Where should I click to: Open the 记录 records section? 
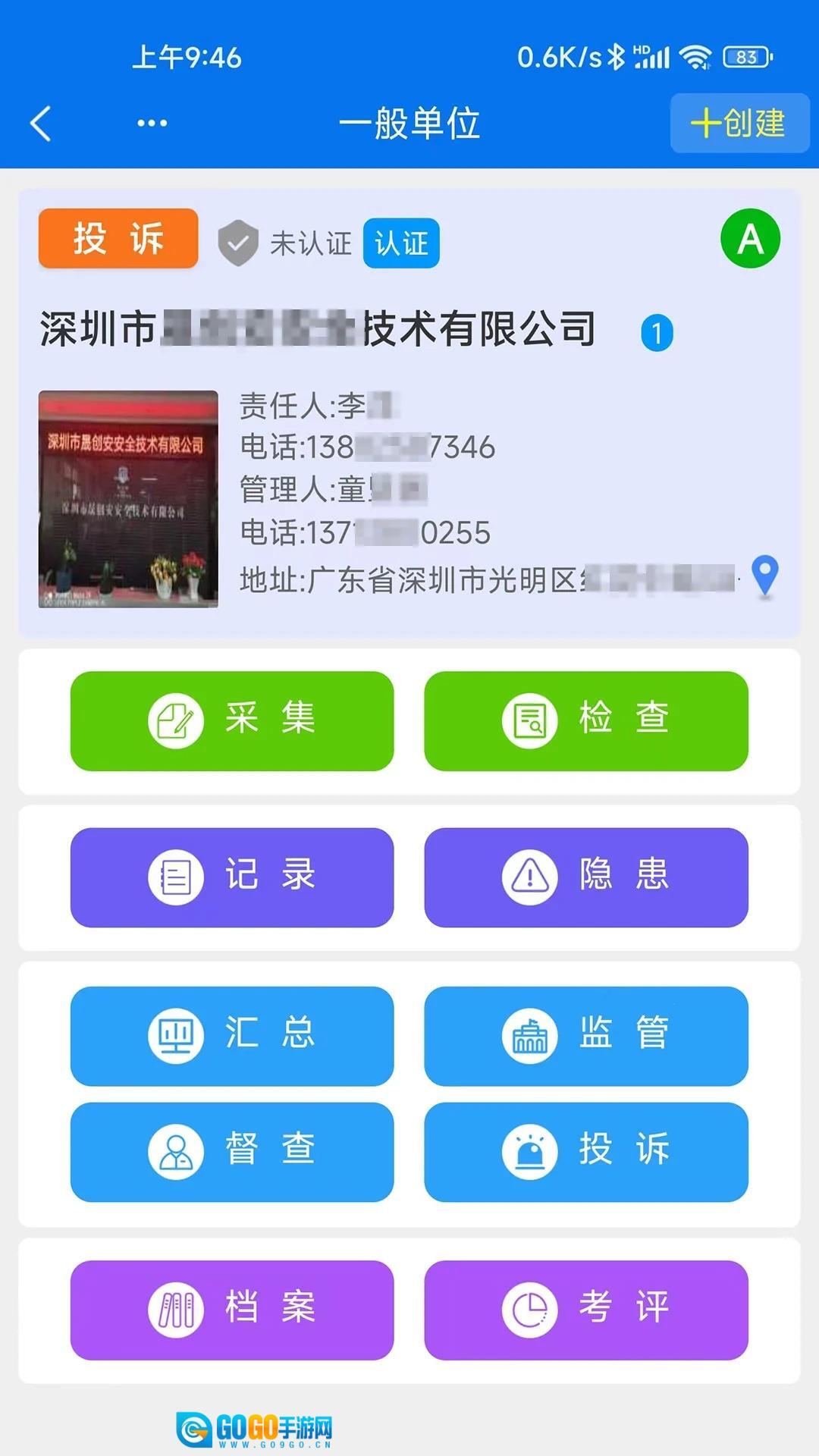(232, 877)
